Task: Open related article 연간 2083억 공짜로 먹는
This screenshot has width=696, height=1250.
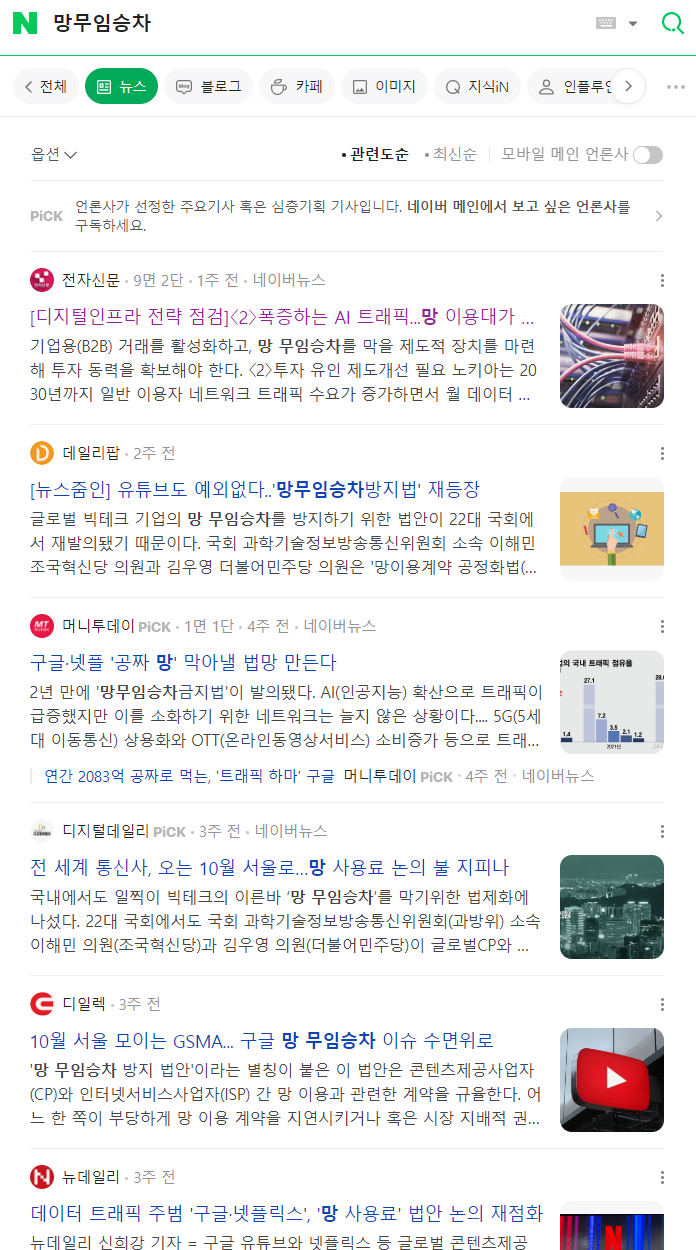Action: click(190, 776)
